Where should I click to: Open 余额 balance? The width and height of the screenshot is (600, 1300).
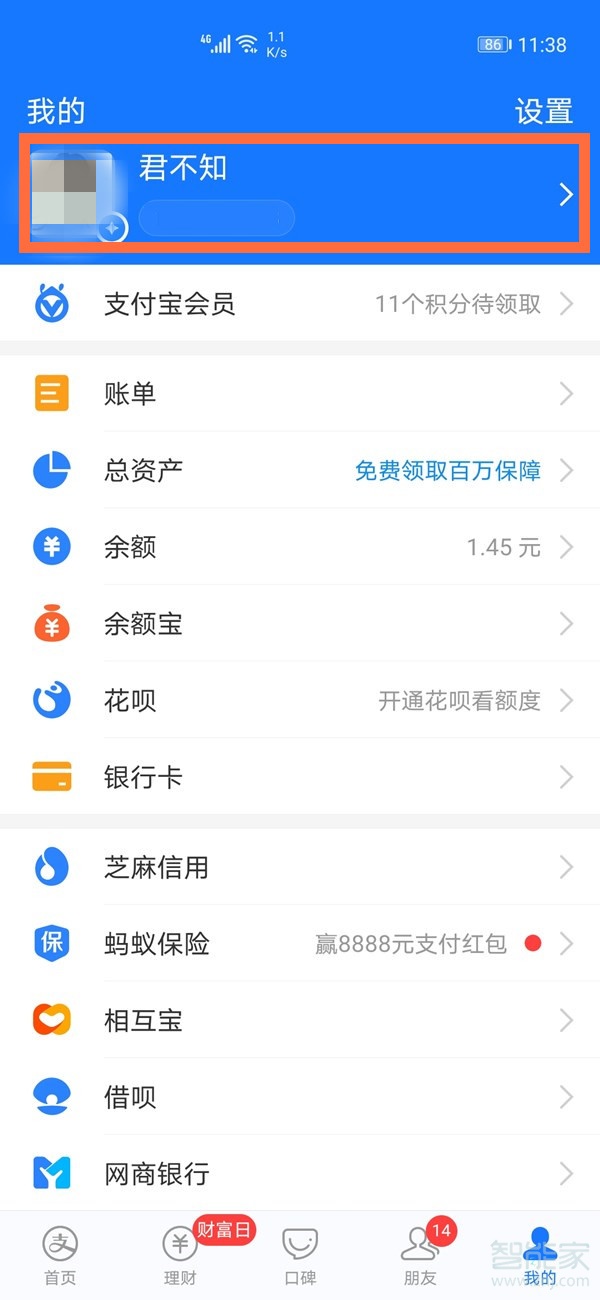pos(300,547)
